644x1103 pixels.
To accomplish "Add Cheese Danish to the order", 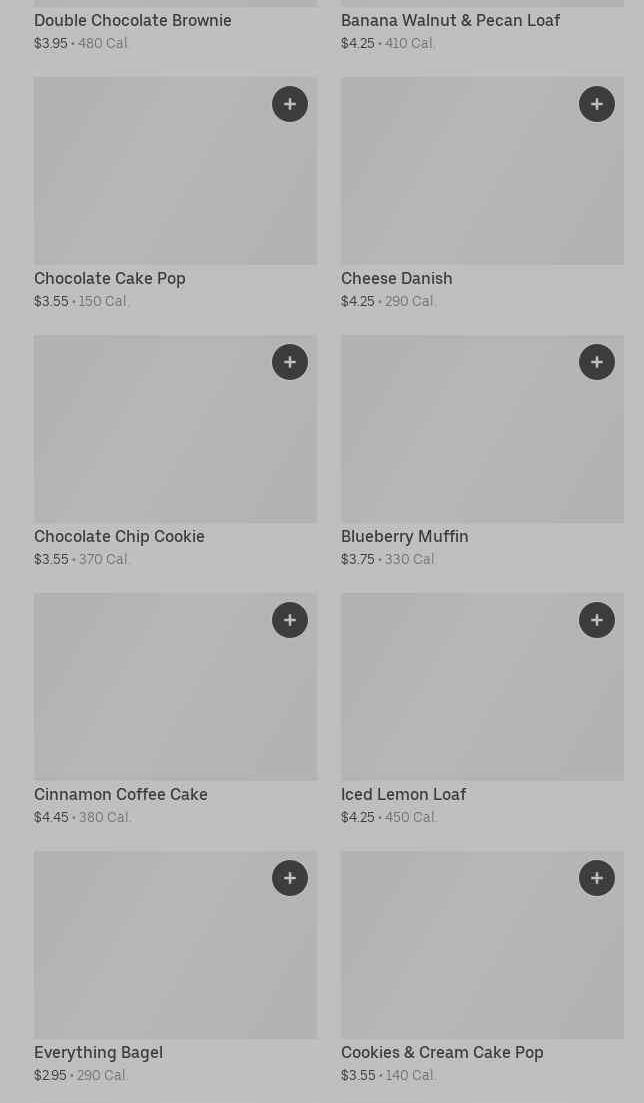I will [597, 104].
